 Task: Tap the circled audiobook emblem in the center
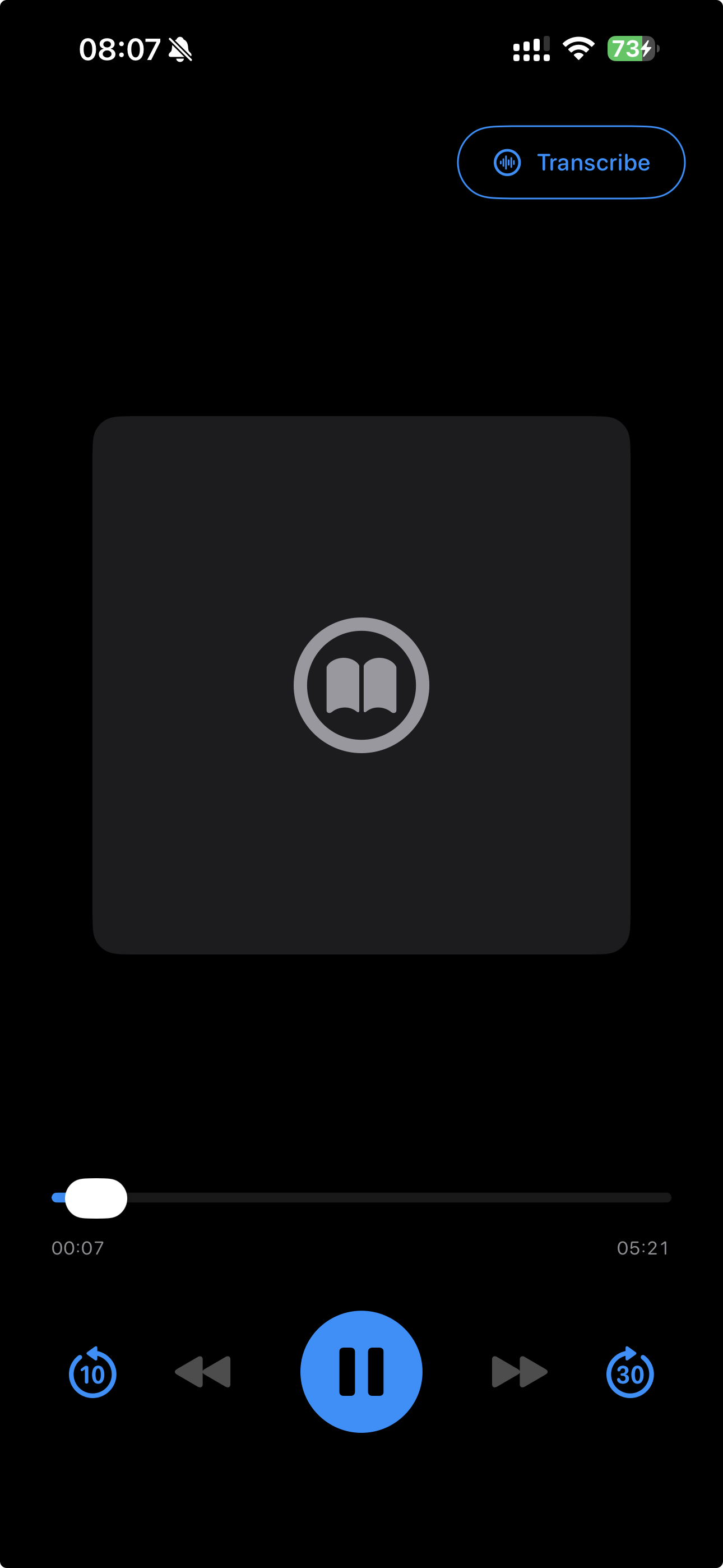[x=361, y=684]
